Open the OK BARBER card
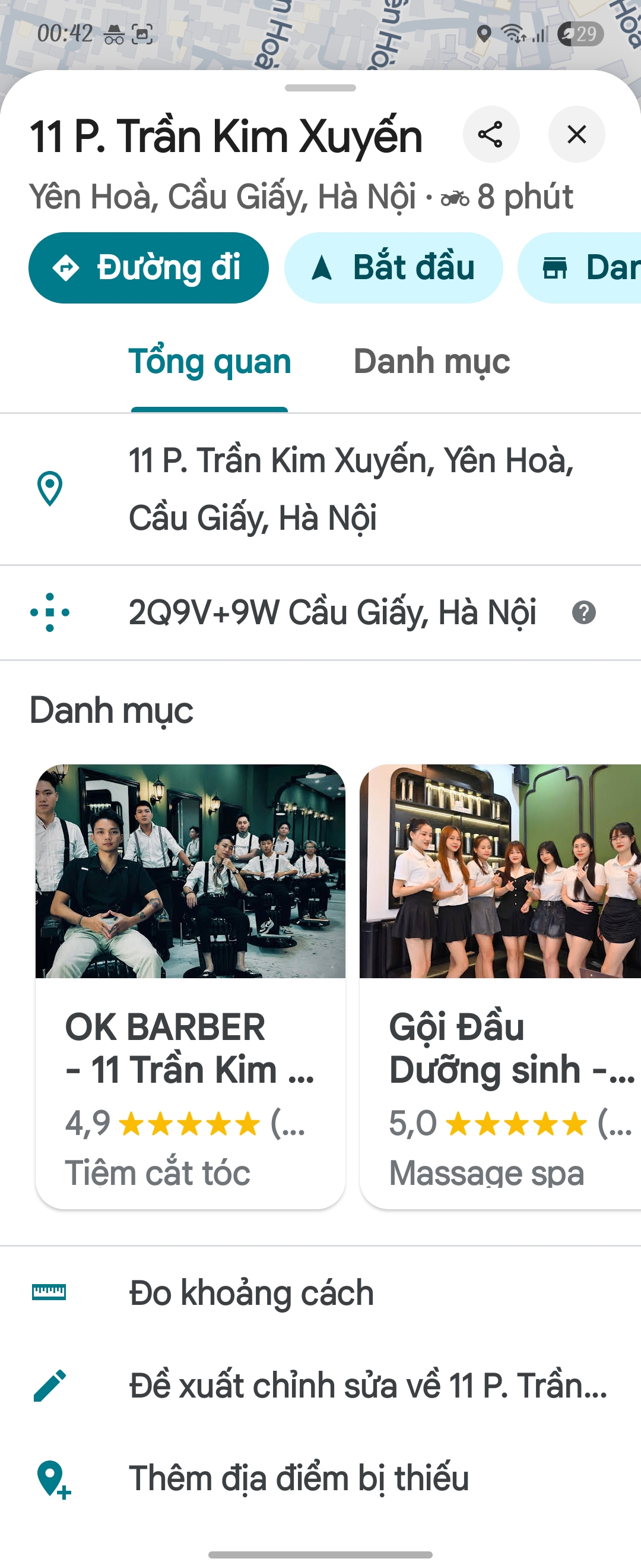 [191, 985]
